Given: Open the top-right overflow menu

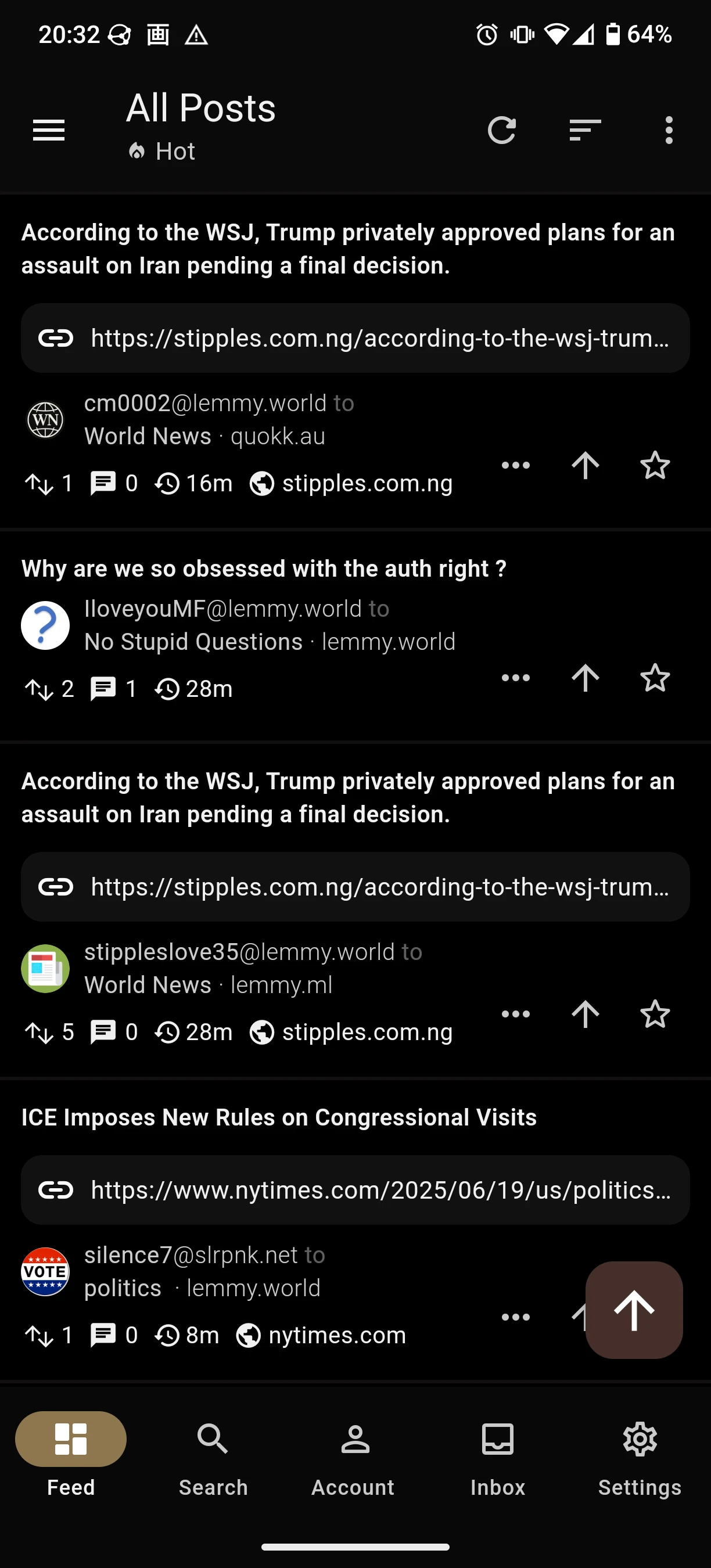Looking at the screenshot, I should click(x=669, y=130).
